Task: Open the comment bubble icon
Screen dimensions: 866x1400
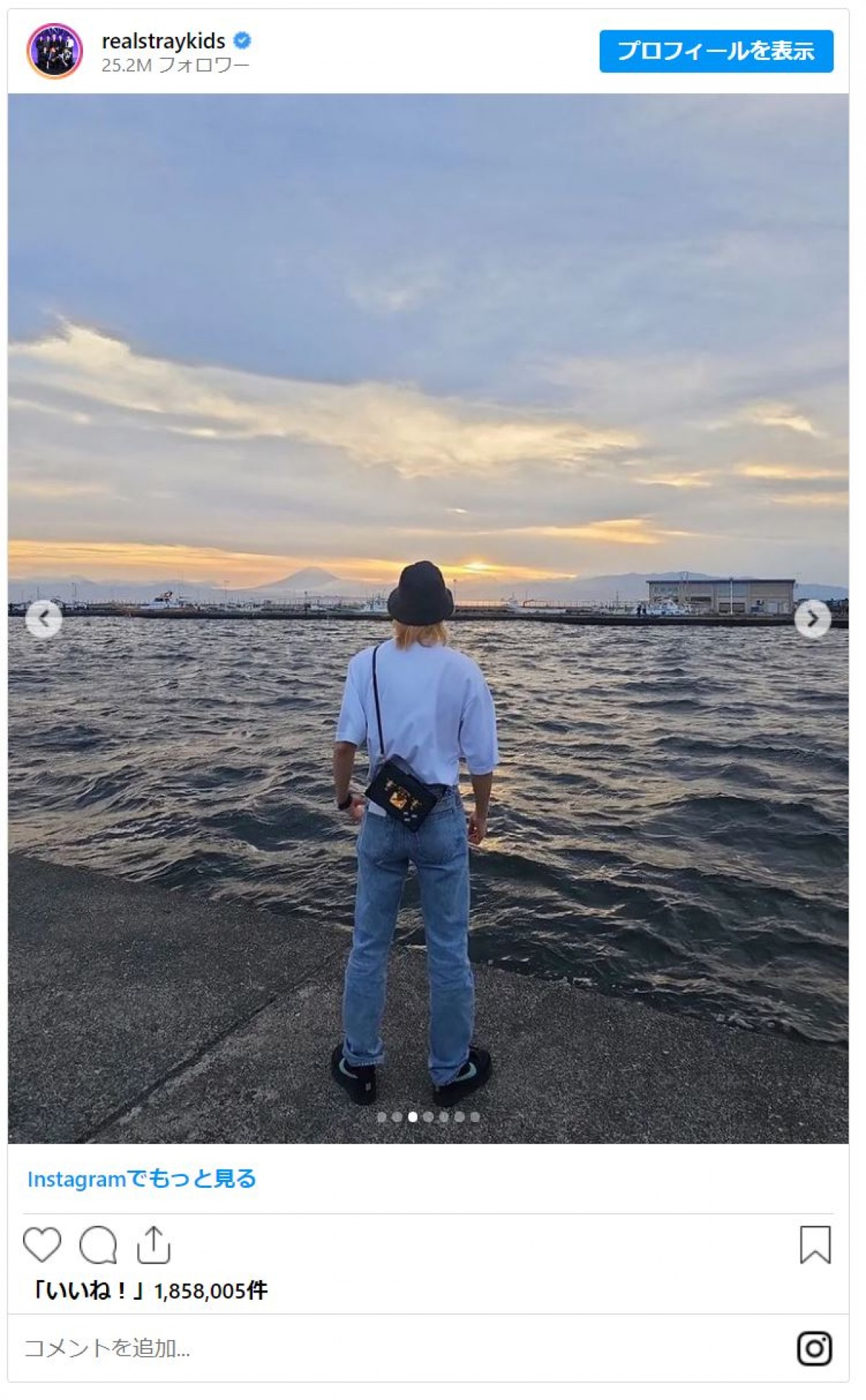Action: pyautogui.click(x=98, y=1244)
